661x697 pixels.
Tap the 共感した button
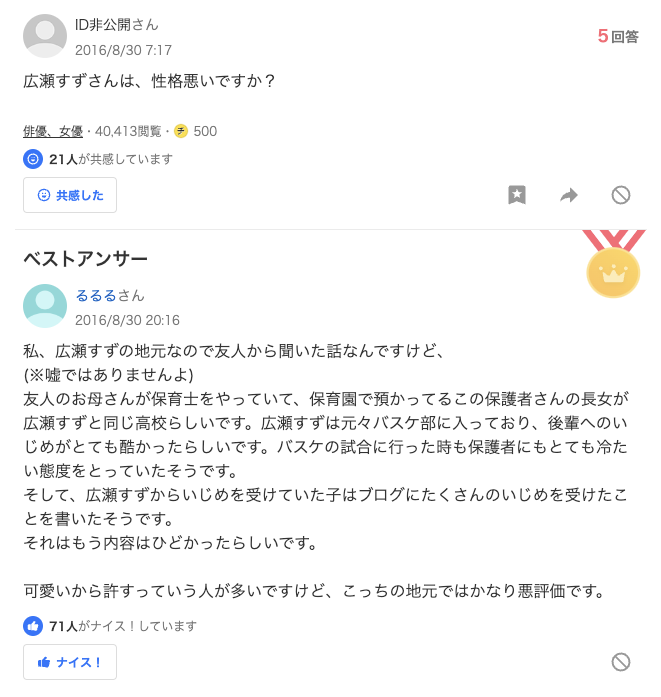(70, 195)
